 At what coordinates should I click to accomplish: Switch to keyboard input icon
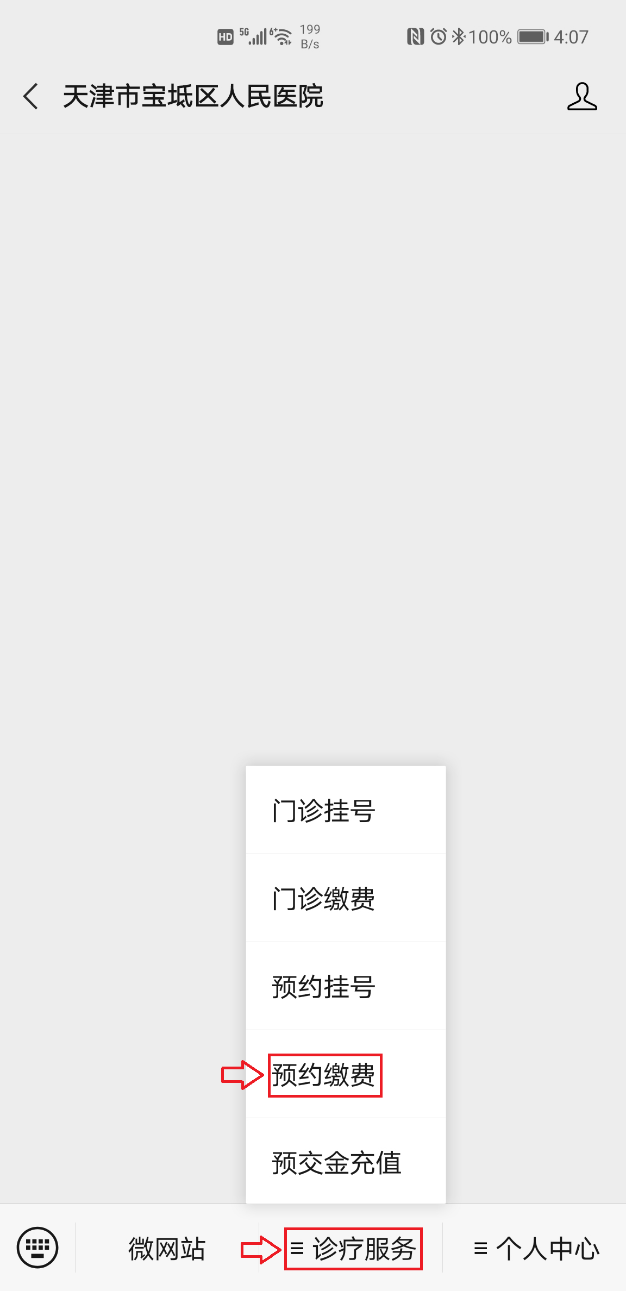[x=38, y=1247]
